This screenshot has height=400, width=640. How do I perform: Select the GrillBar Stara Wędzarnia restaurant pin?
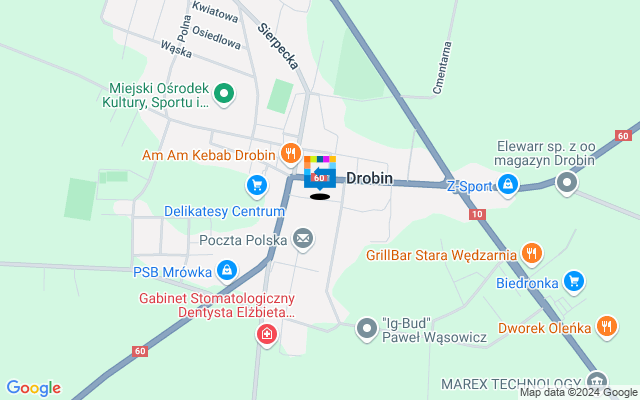point(533,254)
